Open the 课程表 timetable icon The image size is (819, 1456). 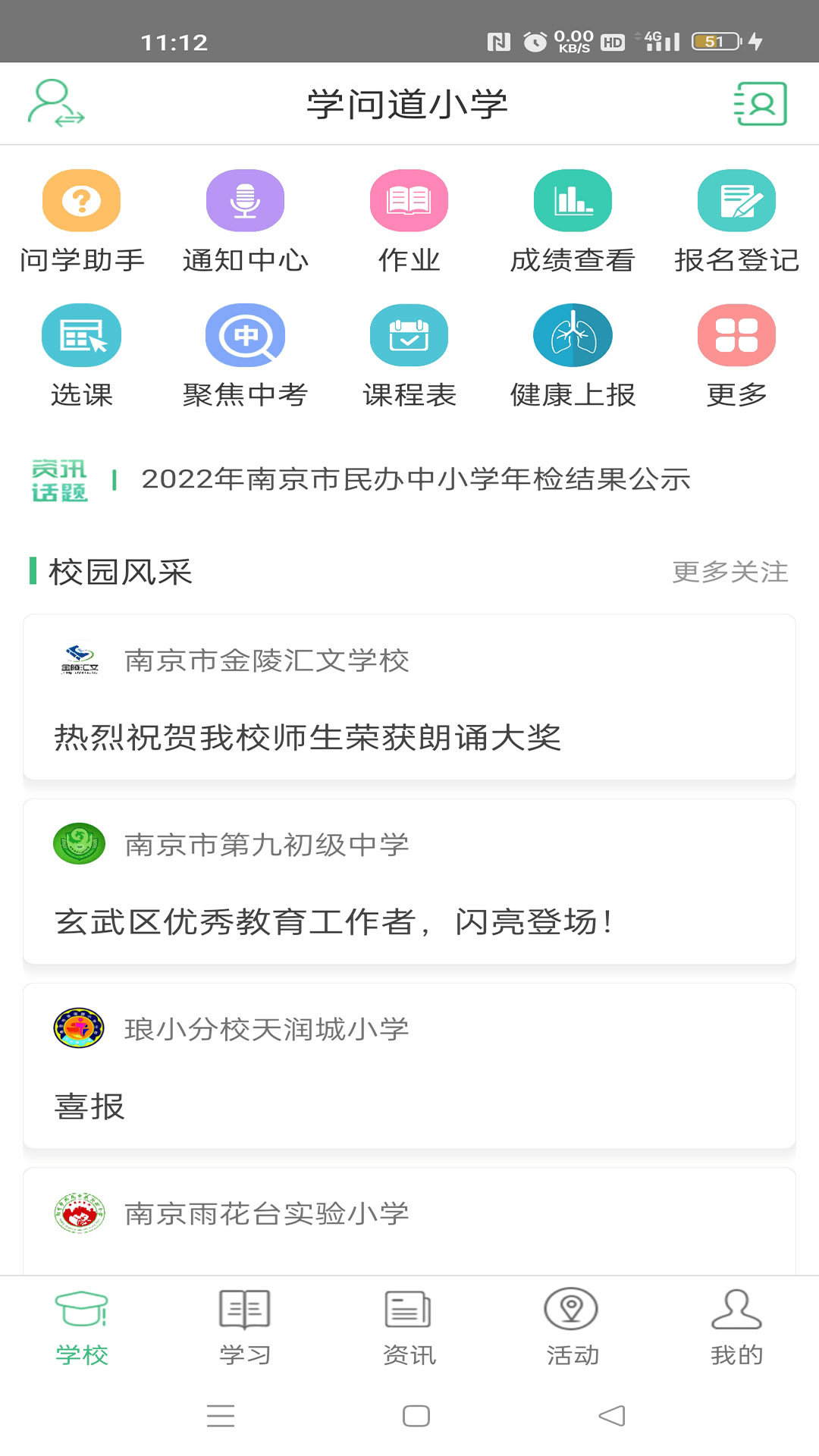click(409, 334)
